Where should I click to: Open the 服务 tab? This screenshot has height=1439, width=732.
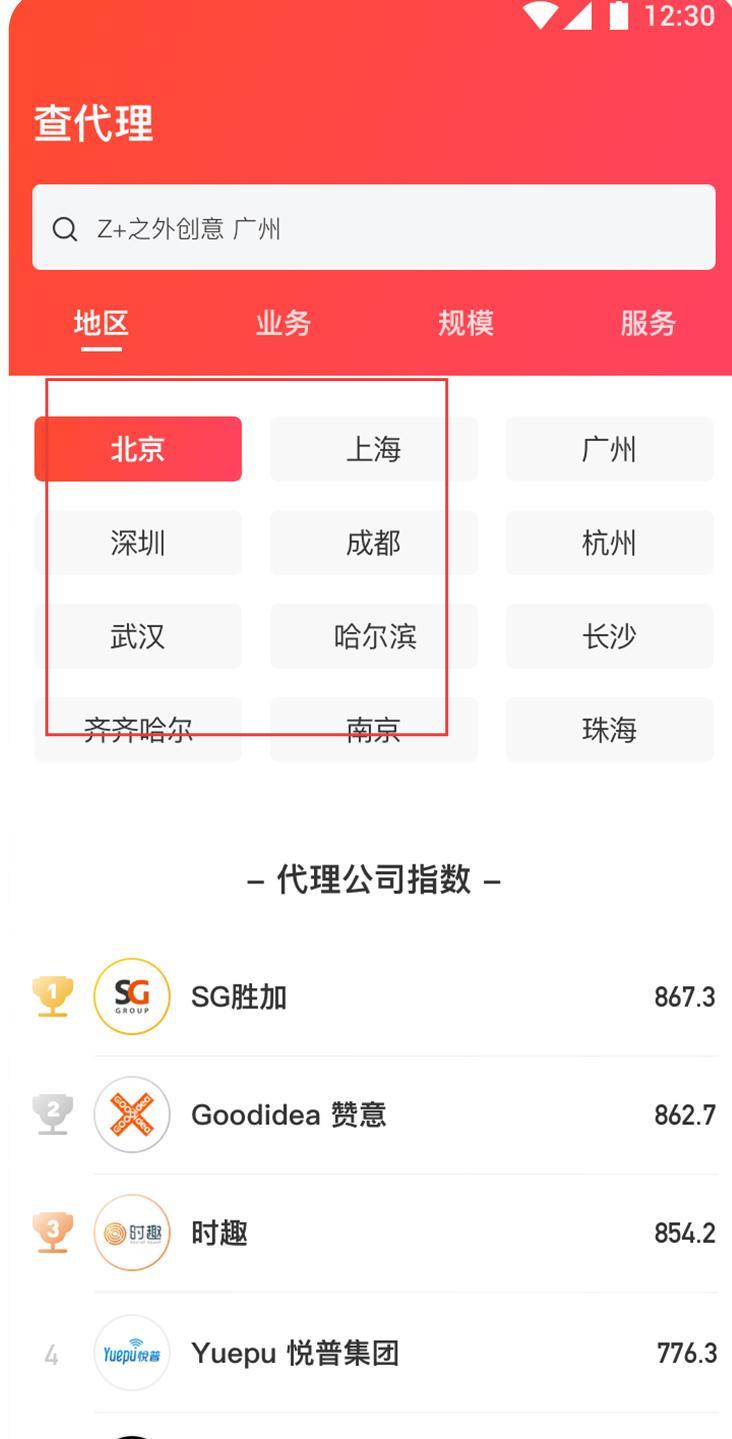(647, 323)
